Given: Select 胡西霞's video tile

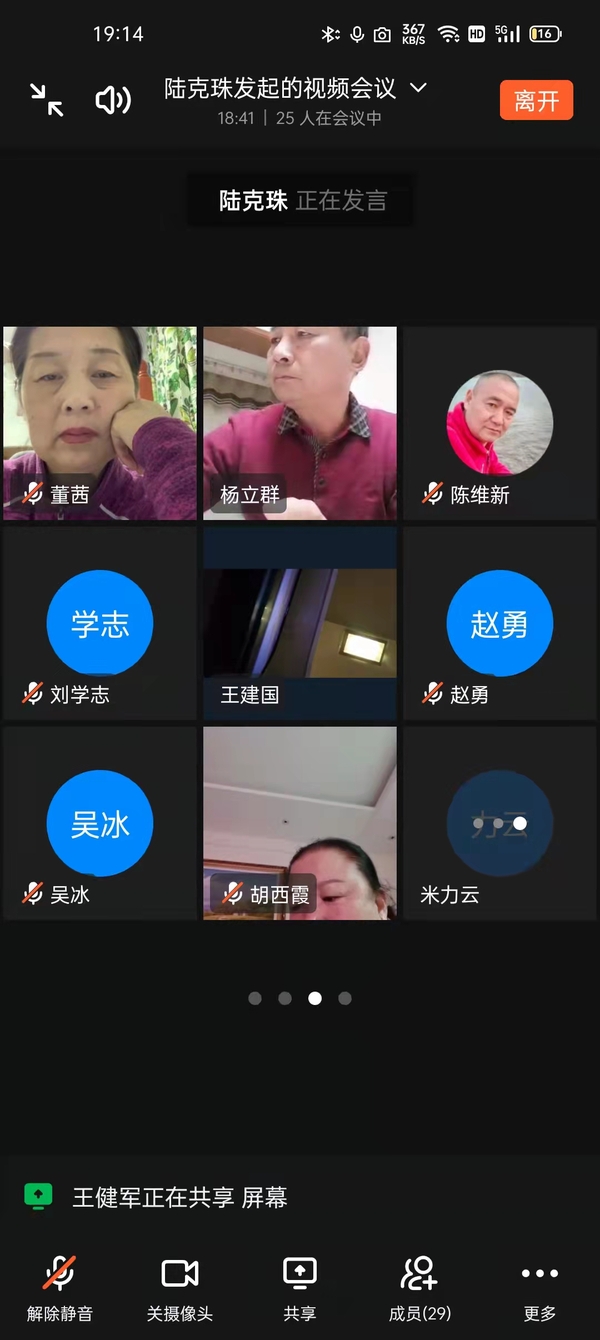Looking at the screenshot, I should (300, 823).
